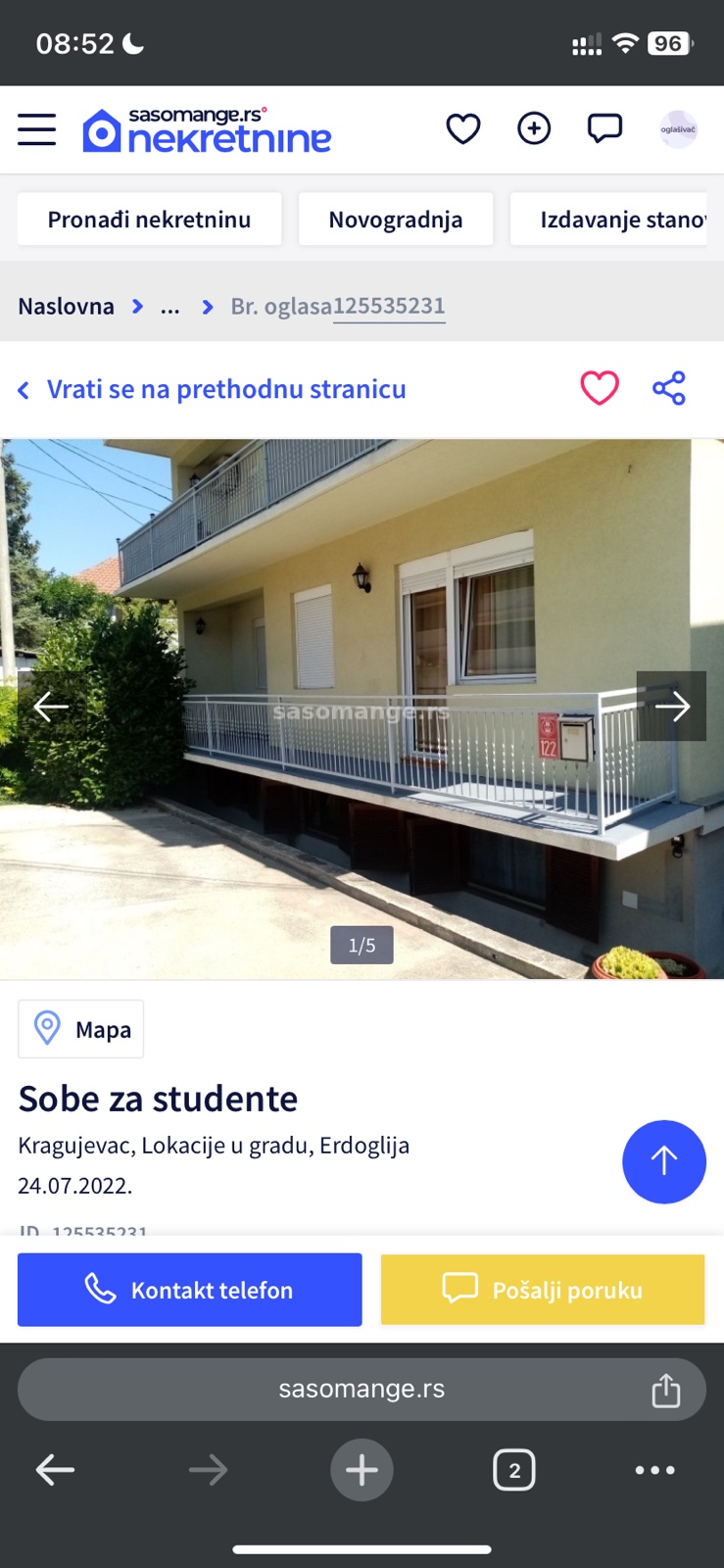Open the oglašivač profile avatar

[x=678, y=128]
